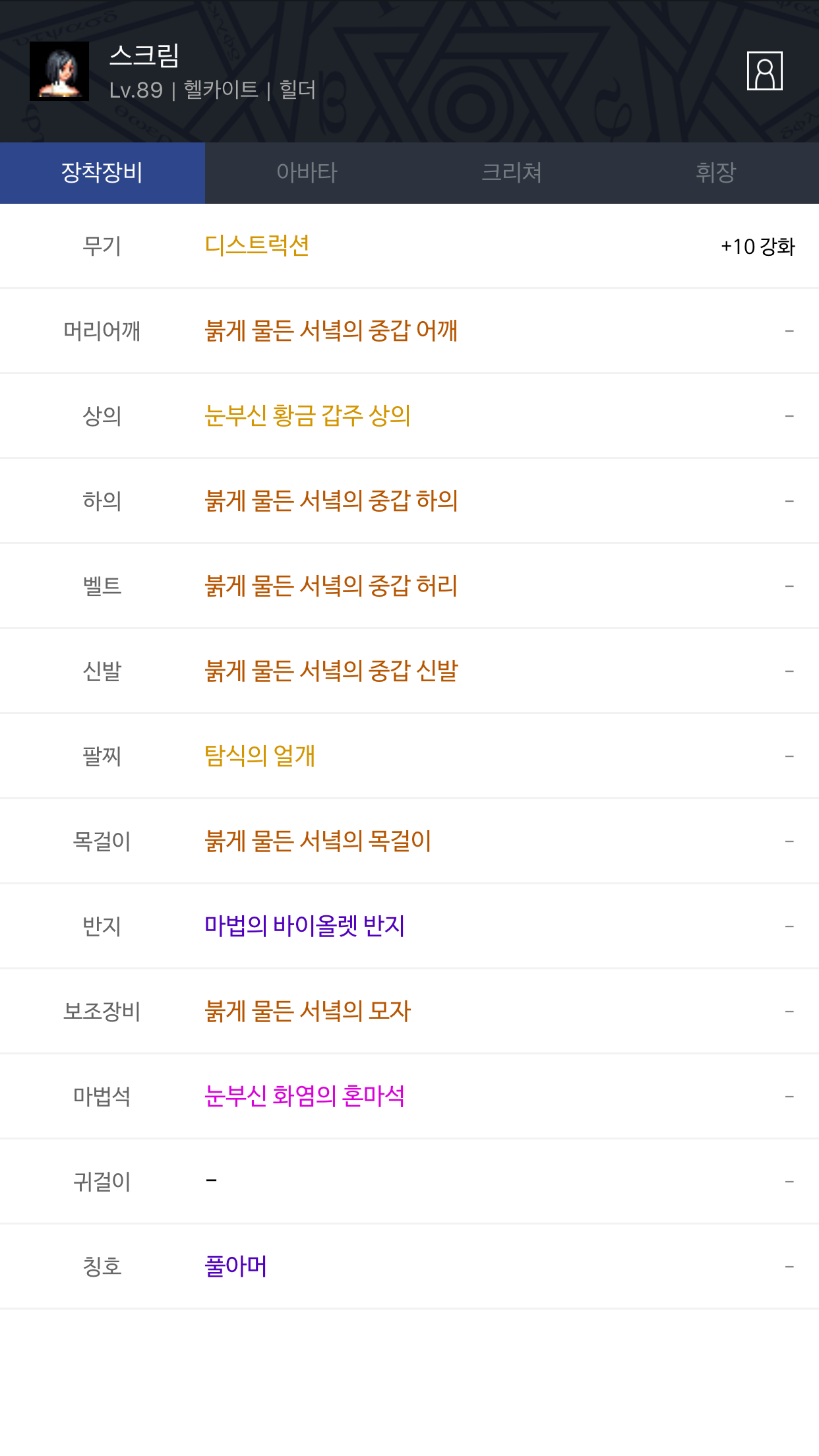
Task: Switch to the 크리쳐 tab
Action: (512, 173)
